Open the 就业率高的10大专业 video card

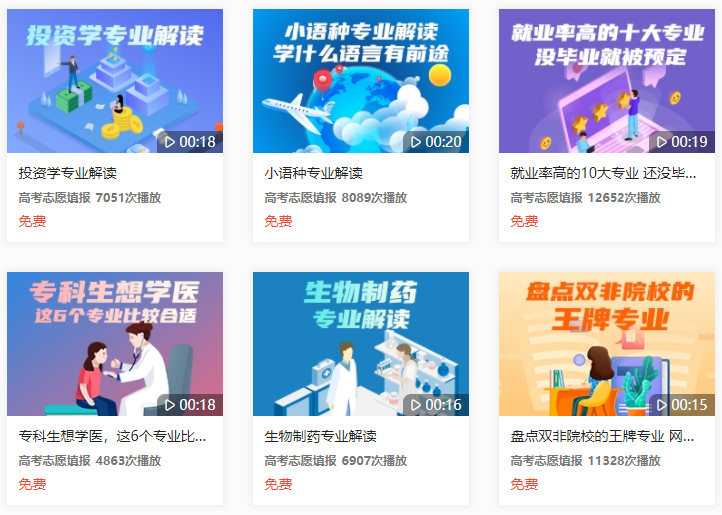pos(607,82)
